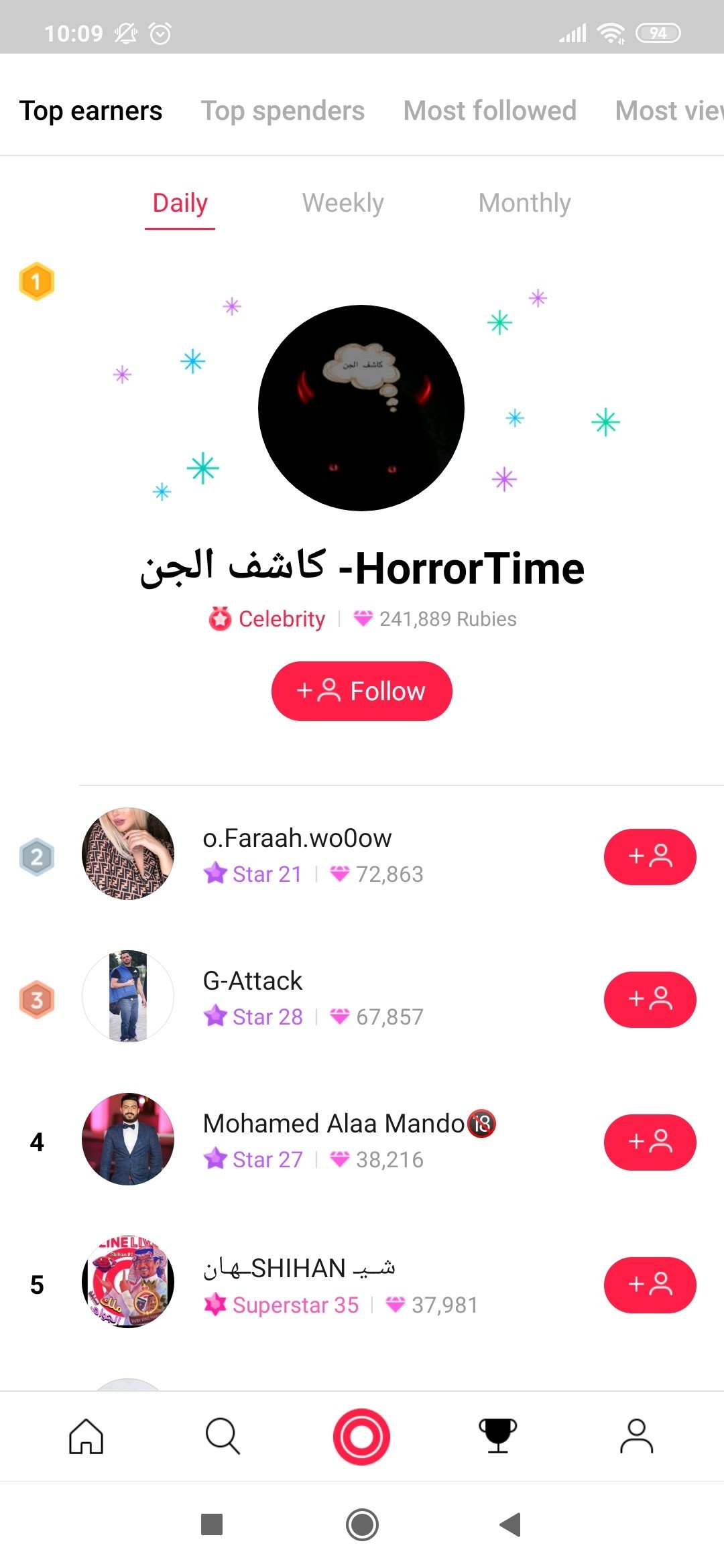Viewport: 724px width, 1568px height.
Task: Switch to the Top spenders tab
Action: [x=283, y=111]
